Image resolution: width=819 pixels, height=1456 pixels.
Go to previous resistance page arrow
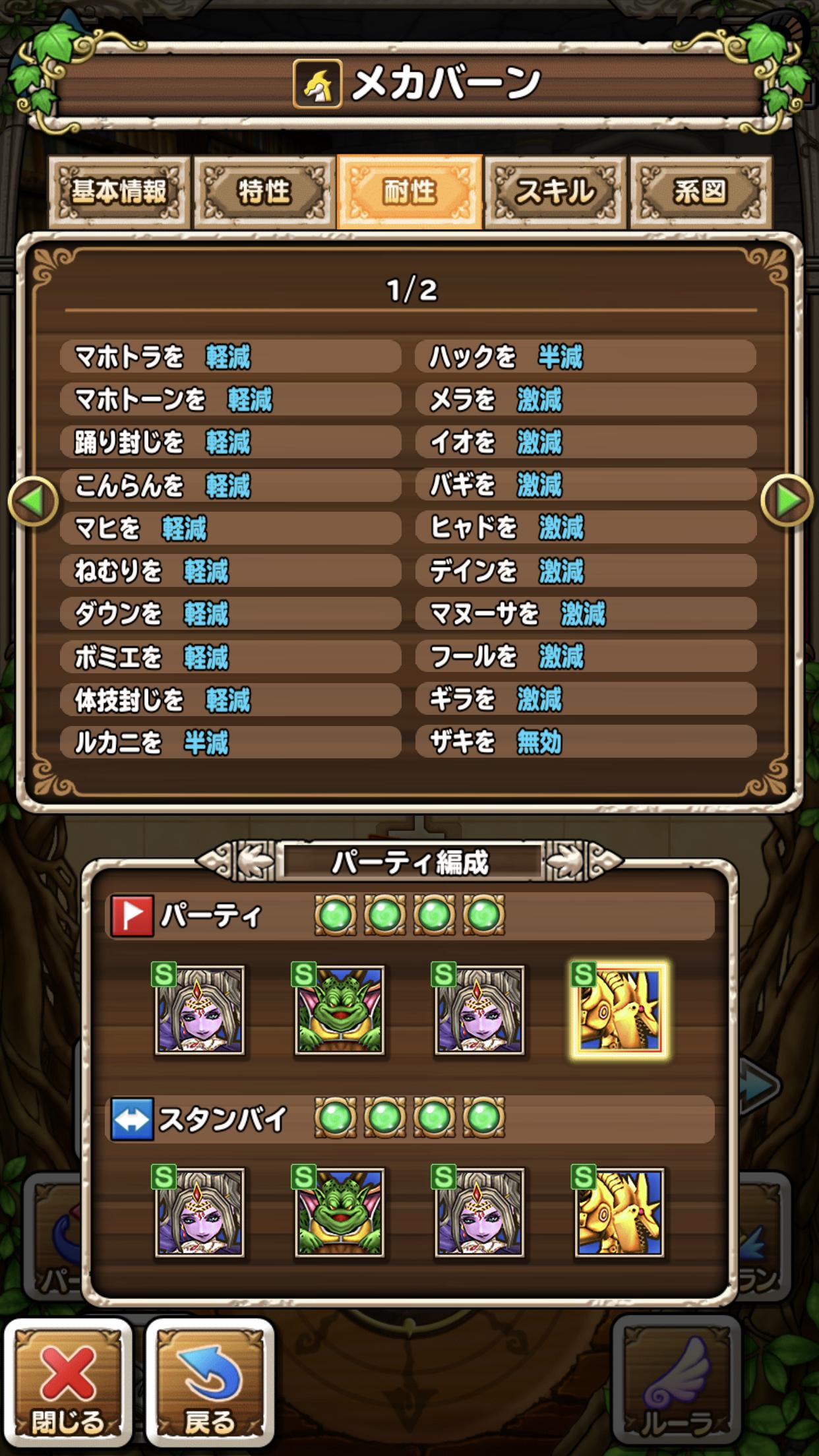click(x=33, y=502)
